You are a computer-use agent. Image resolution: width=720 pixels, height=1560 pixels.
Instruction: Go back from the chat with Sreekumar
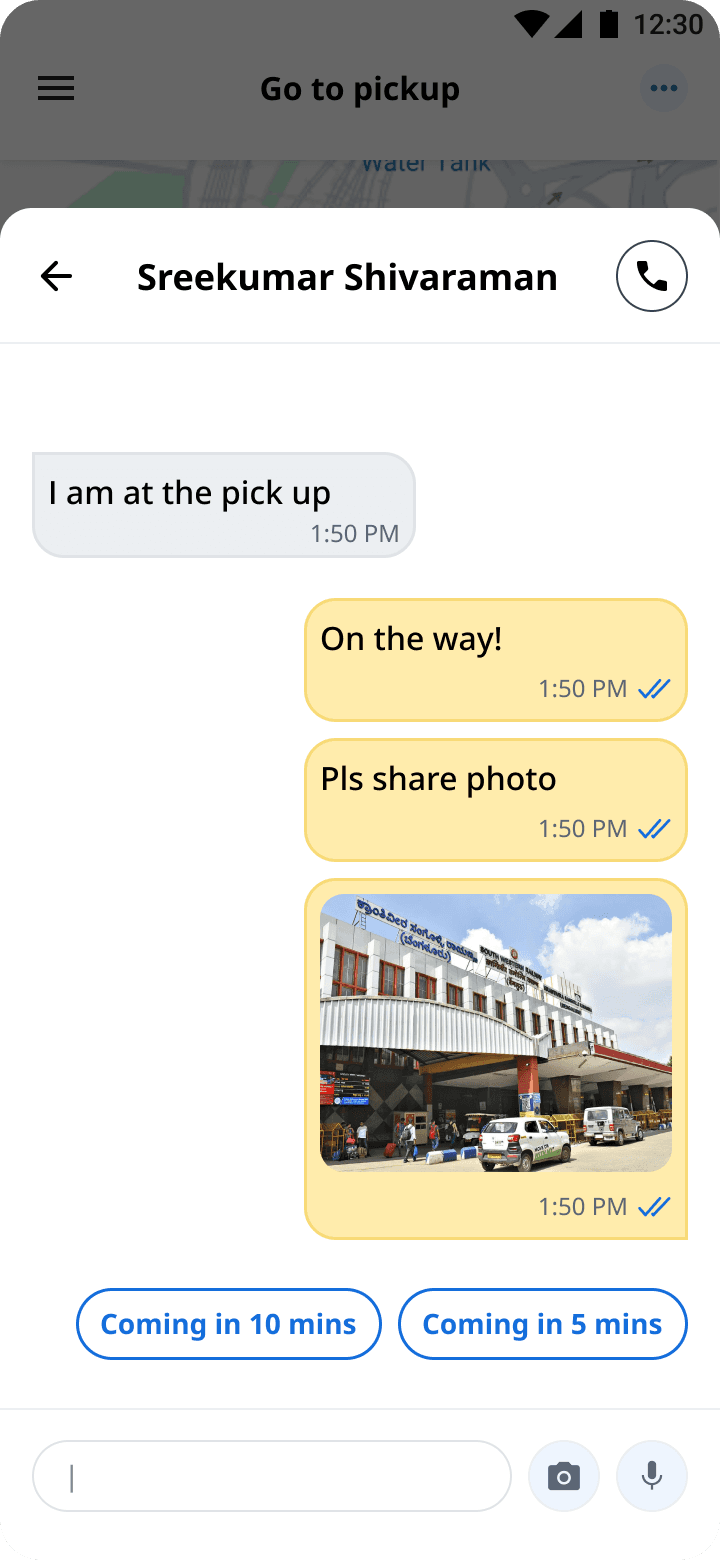tap(56, 276)
